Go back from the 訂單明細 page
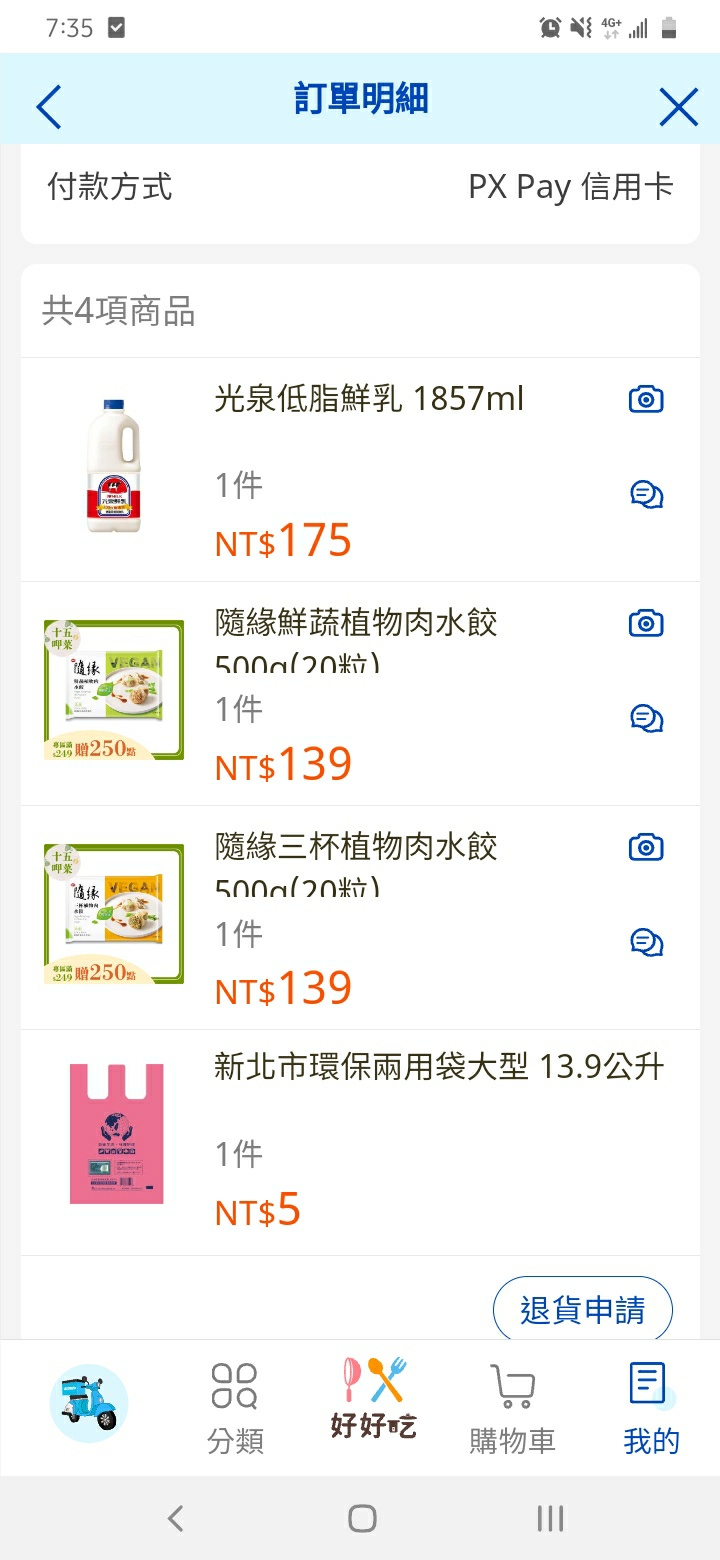Image resolution: width=720 pixels, height=1560 pixels. pyautogui.click(x=48, y=106)
